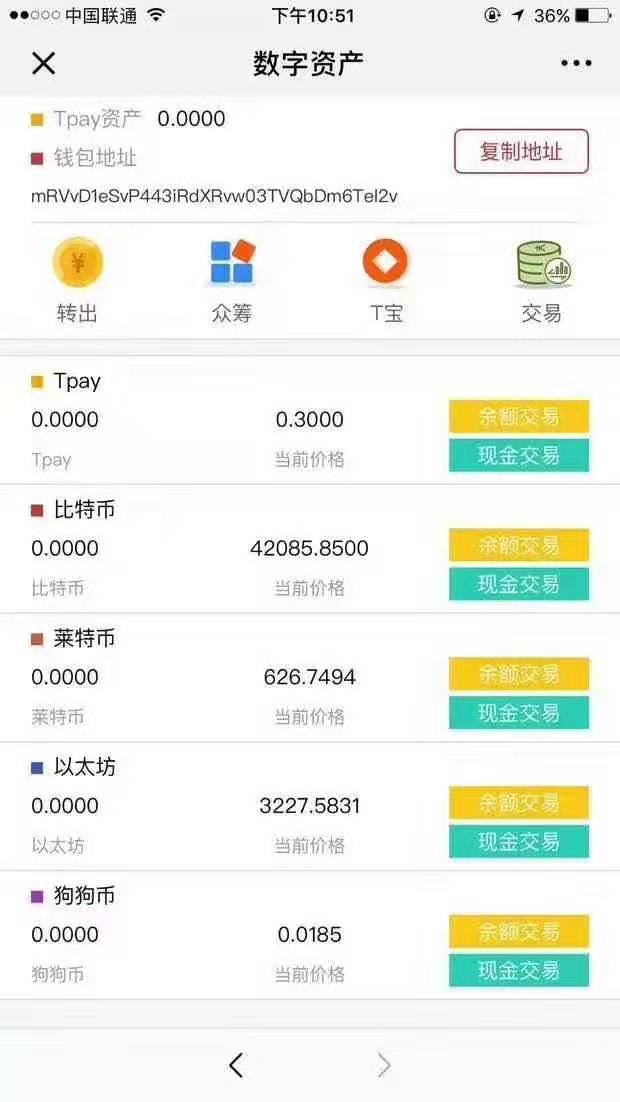The image size is (620, 1102).
Task: Open the three-dot more menu
Action: pos(576,63)
